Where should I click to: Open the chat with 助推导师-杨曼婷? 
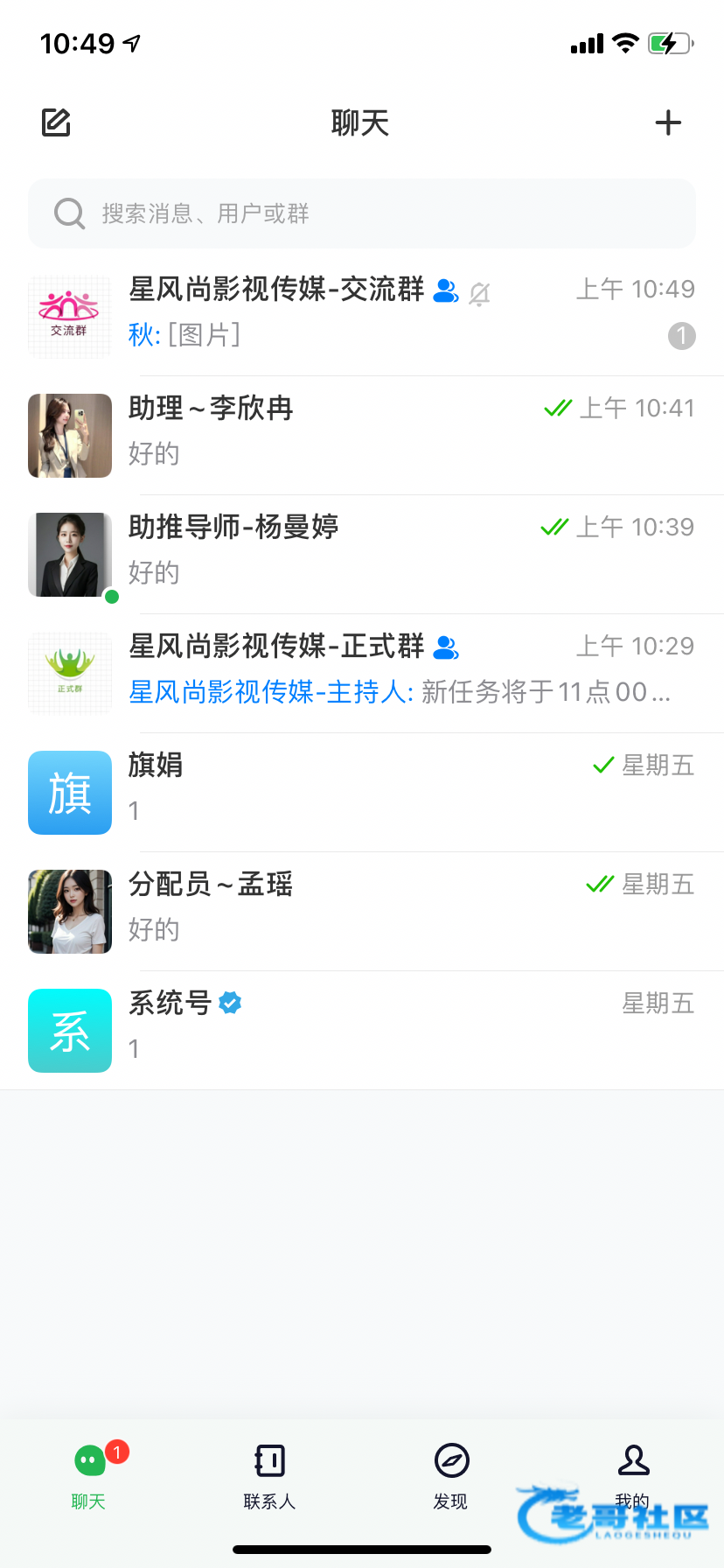(362, 551)
